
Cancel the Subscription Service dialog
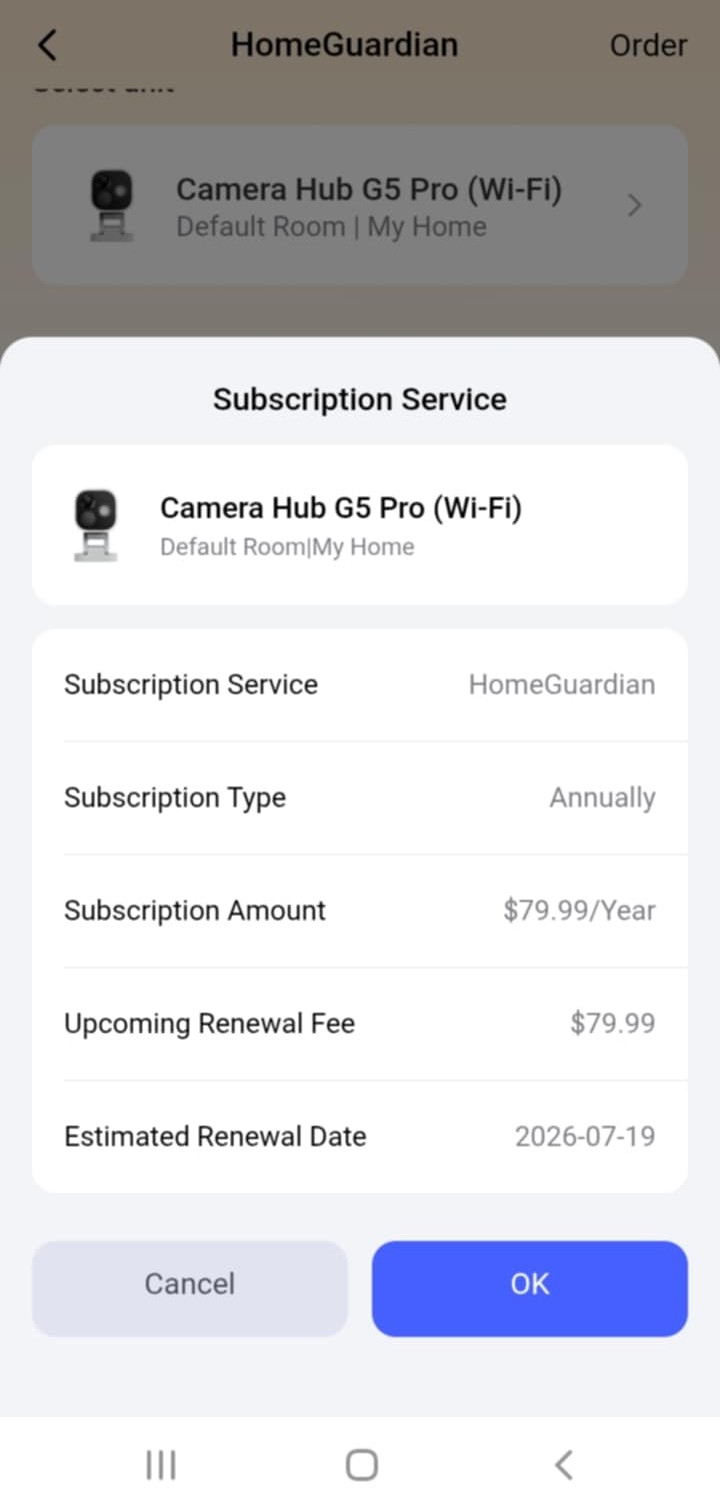click(190, 1288)
